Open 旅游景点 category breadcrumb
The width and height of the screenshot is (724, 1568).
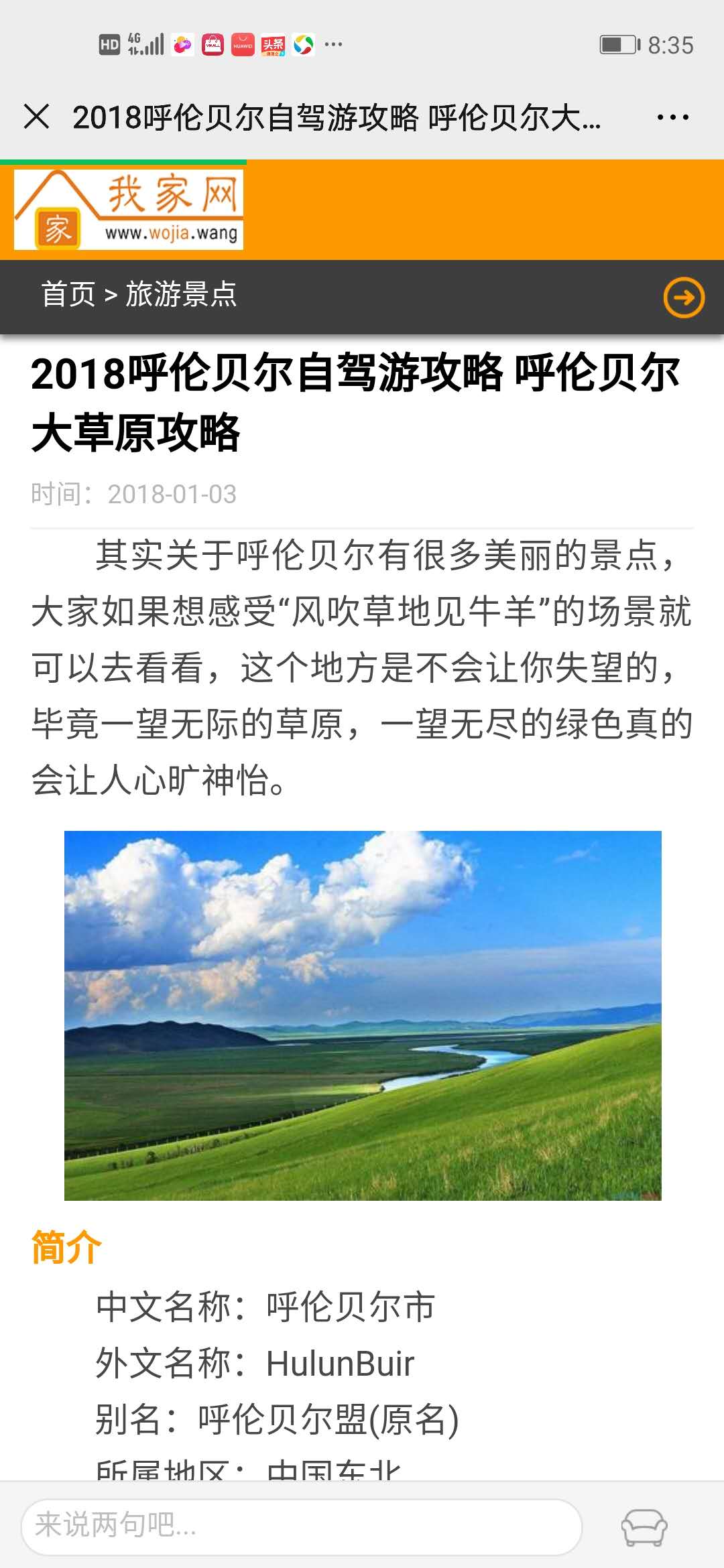click(181, 295)
